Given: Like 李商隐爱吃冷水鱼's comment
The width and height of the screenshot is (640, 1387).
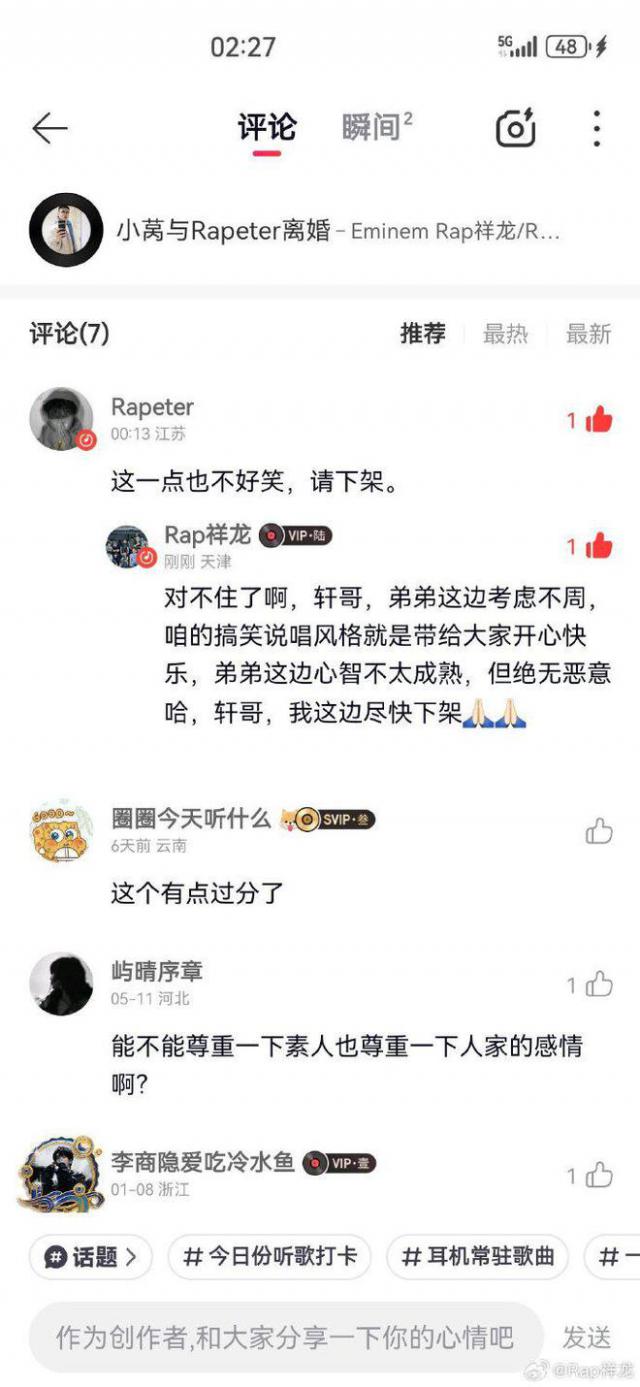Looking at the screenshot, I should tap(598, 1175).
